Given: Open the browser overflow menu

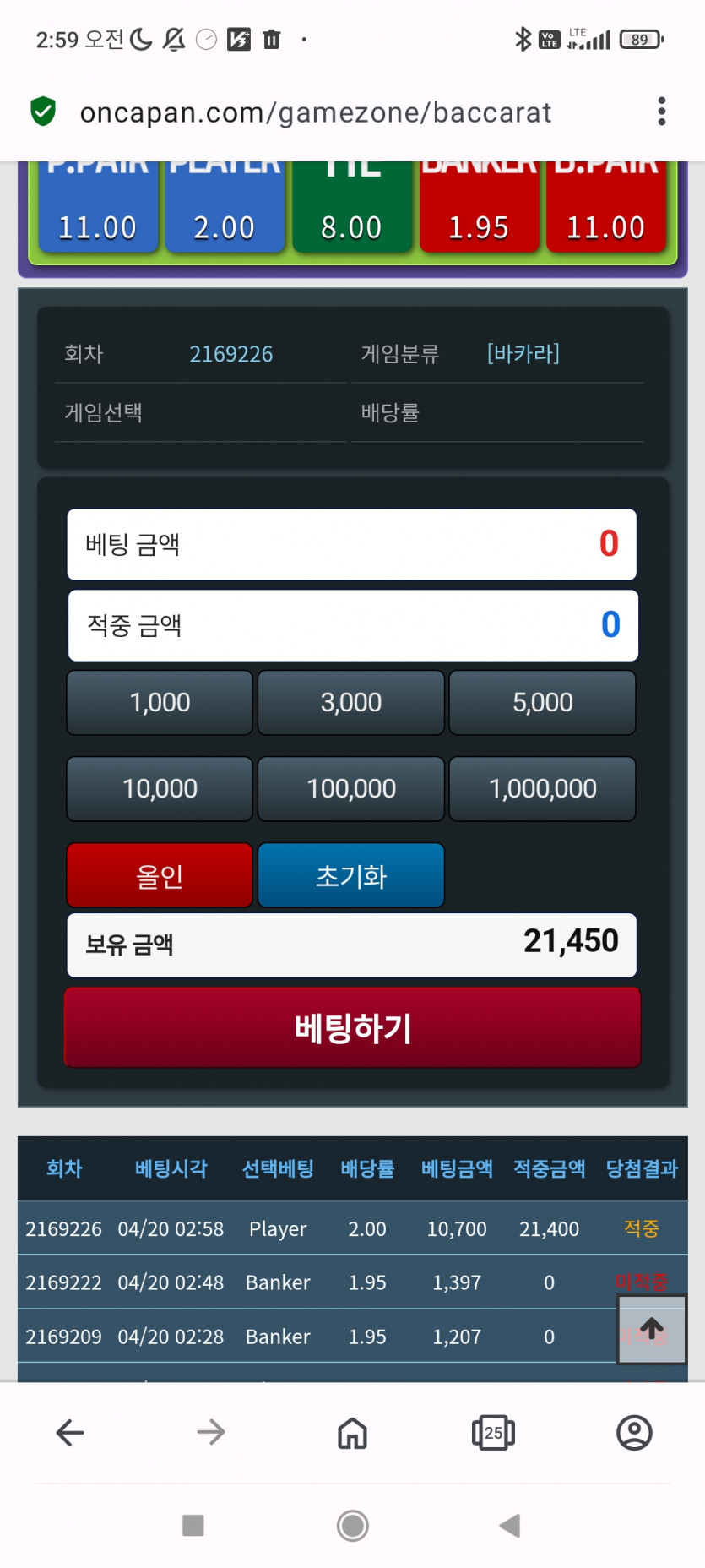Looking at the screenshot, I should (x=661, y=112).
